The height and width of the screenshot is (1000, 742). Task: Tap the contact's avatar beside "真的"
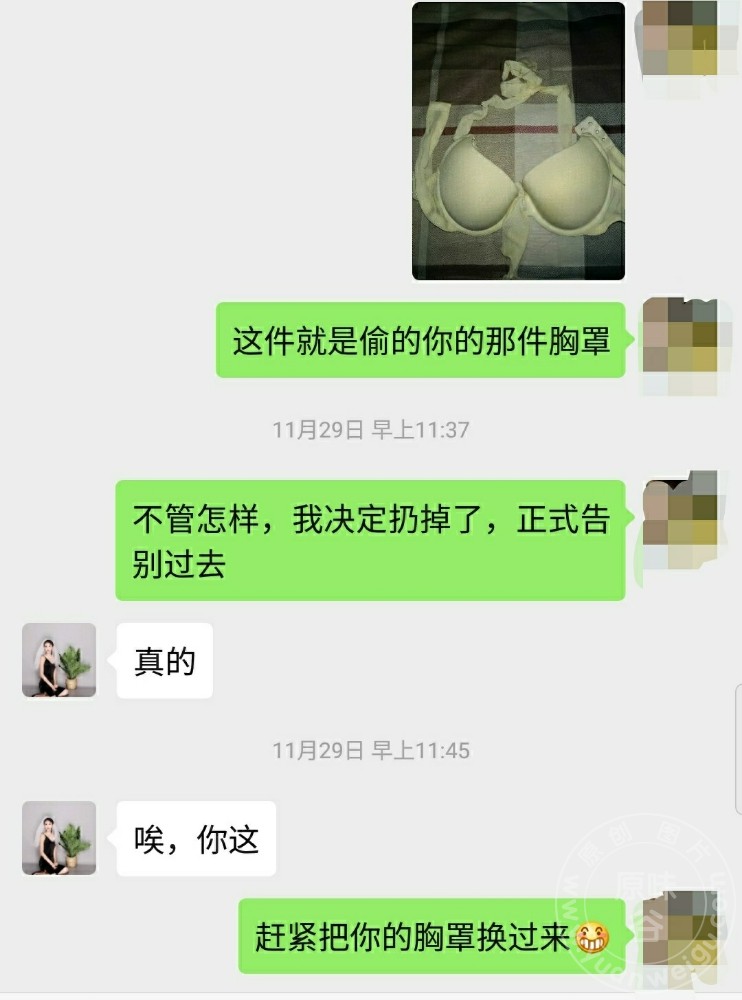pos(59,660)
